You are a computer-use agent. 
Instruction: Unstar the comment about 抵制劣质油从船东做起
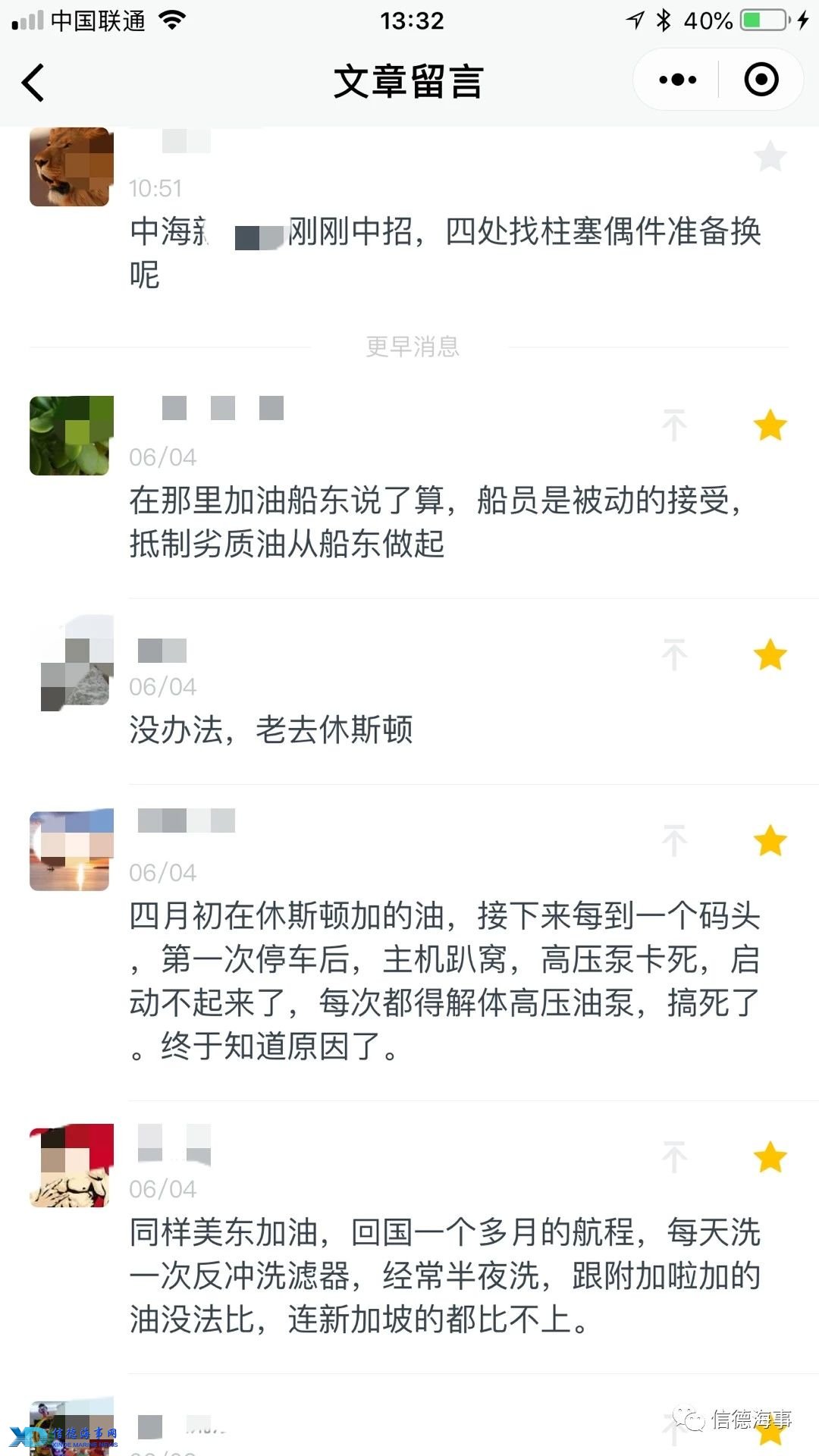tap(770, 425)
